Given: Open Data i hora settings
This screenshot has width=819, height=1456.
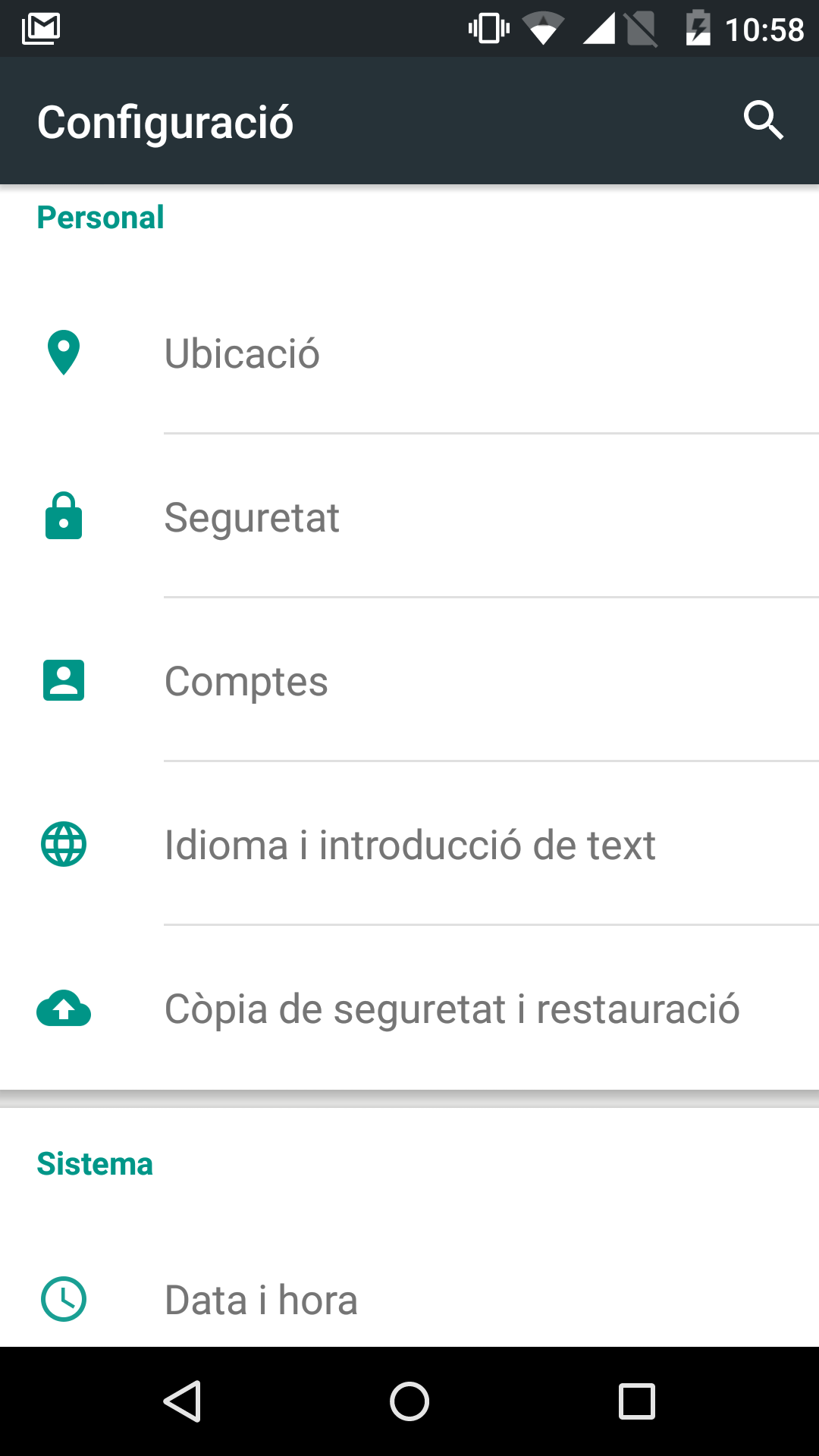Looking at the screenshot, I should [x=409, y=1299].
